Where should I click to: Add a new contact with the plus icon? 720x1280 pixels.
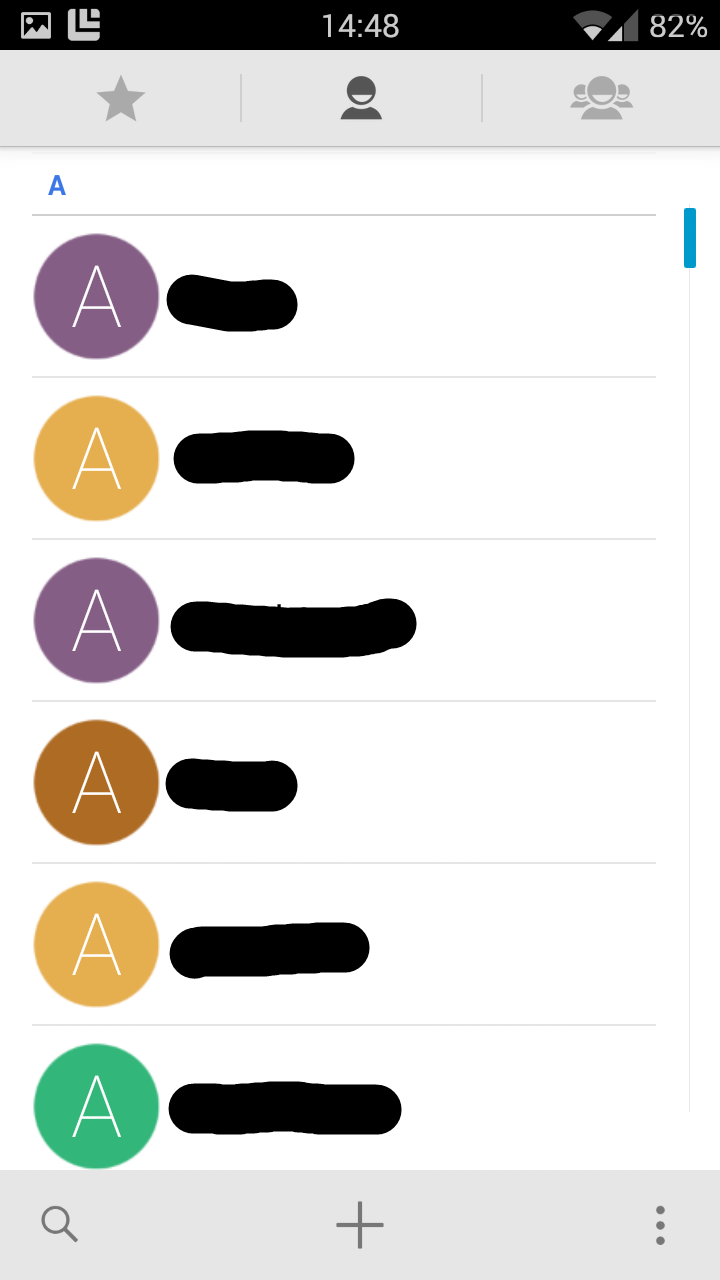360,1224
